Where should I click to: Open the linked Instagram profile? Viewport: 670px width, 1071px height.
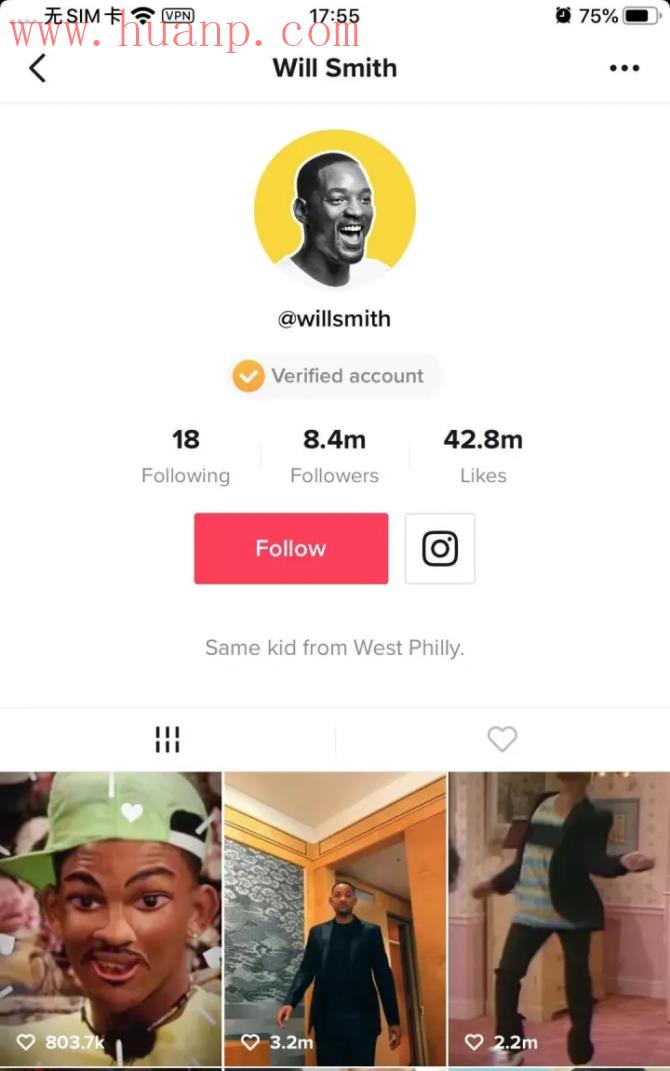440,548
